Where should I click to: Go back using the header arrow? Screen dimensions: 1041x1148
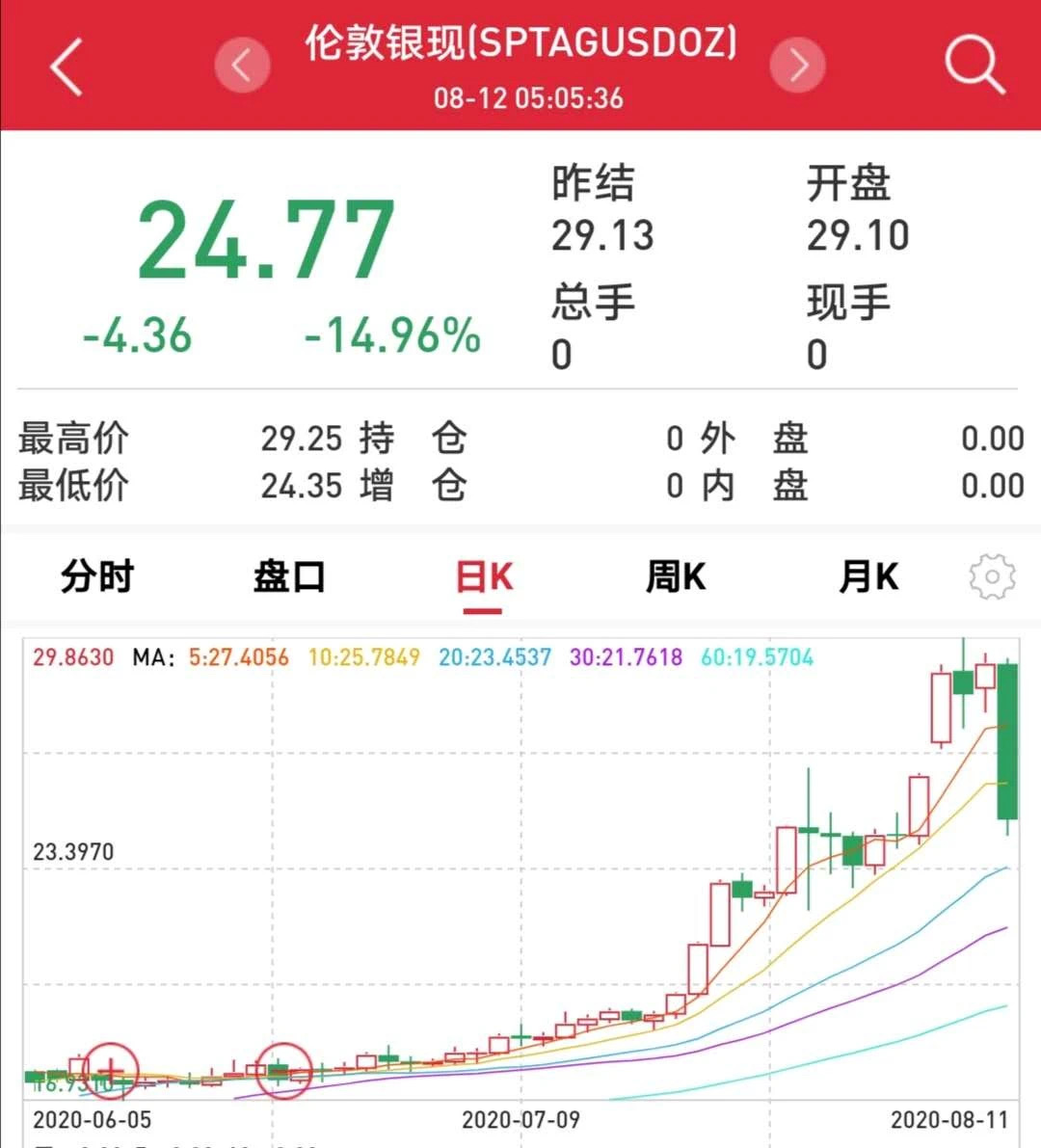click(x=66, y=67)
